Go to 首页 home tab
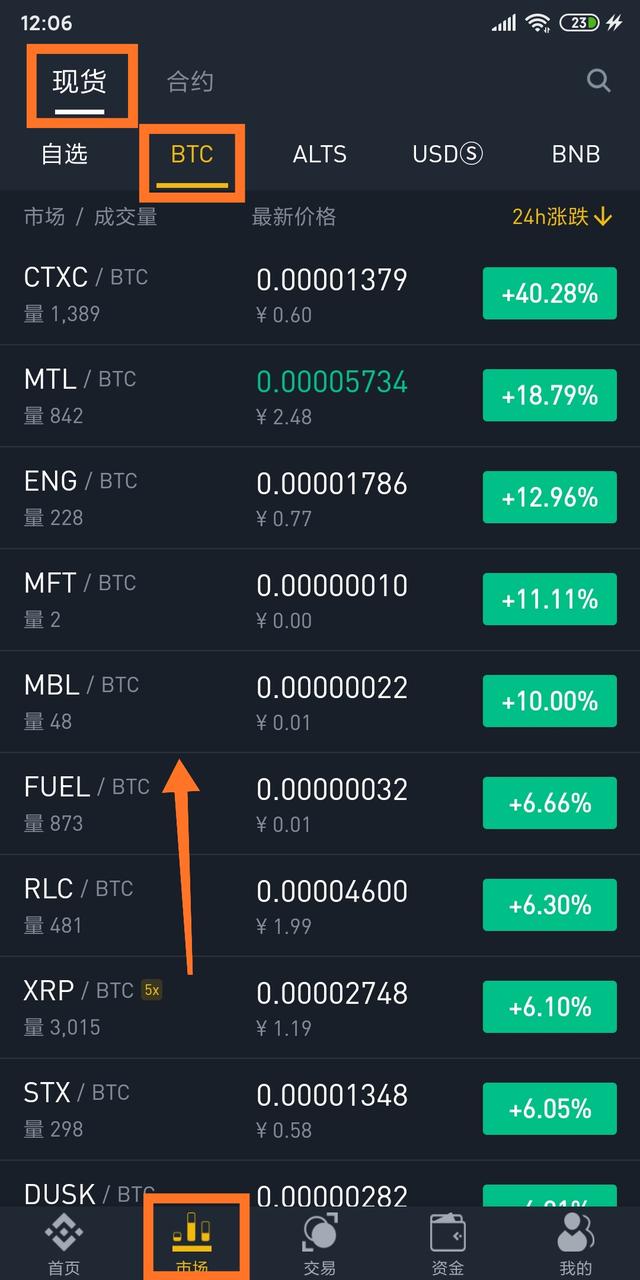 [x=64, y=1243]
